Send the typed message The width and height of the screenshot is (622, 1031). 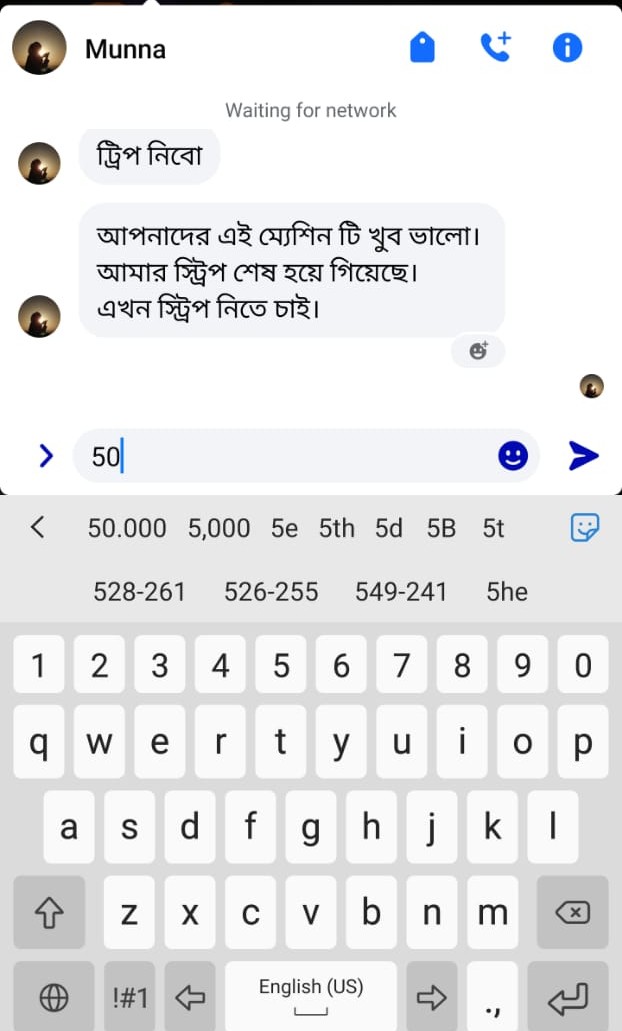coord(583,456)
